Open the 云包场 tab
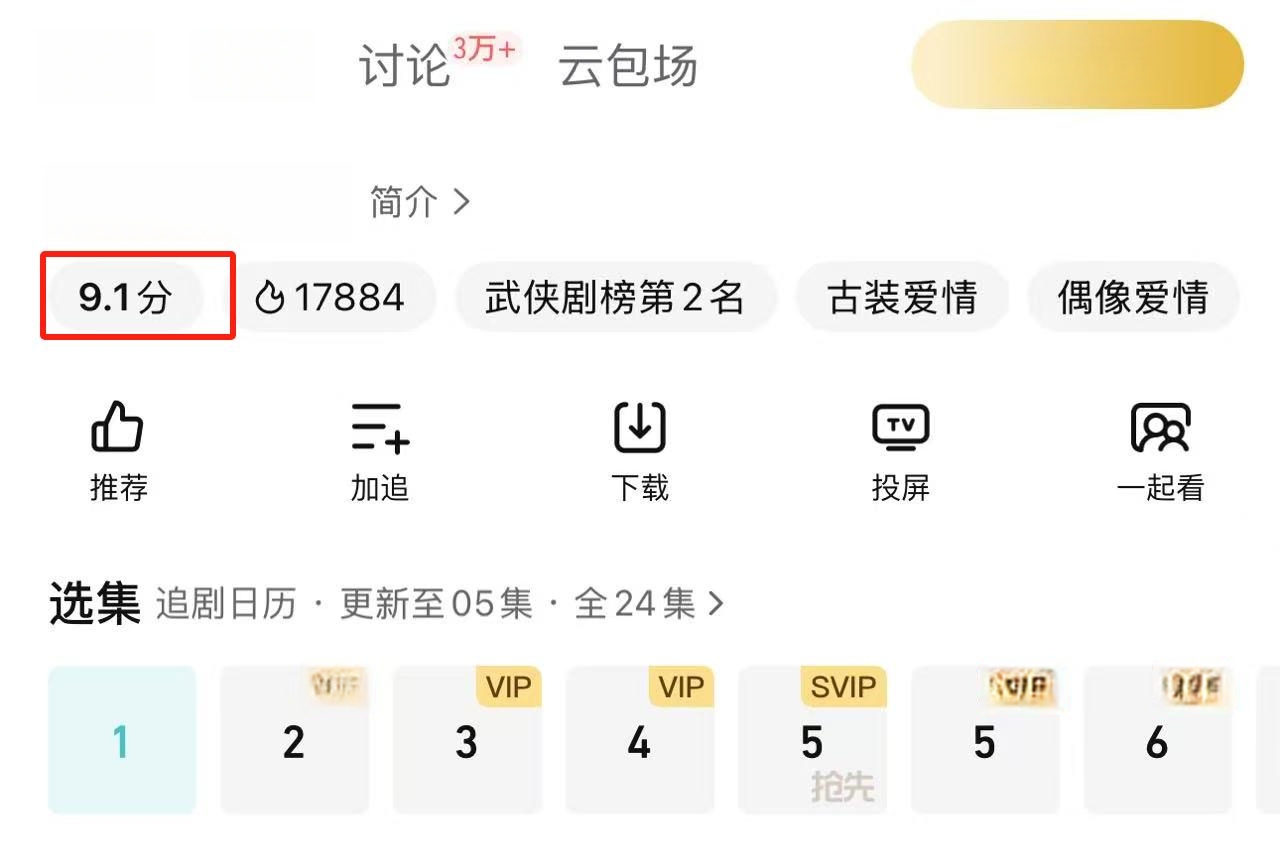This screenshot has width=1280, height=842. (x=627, y=66)
